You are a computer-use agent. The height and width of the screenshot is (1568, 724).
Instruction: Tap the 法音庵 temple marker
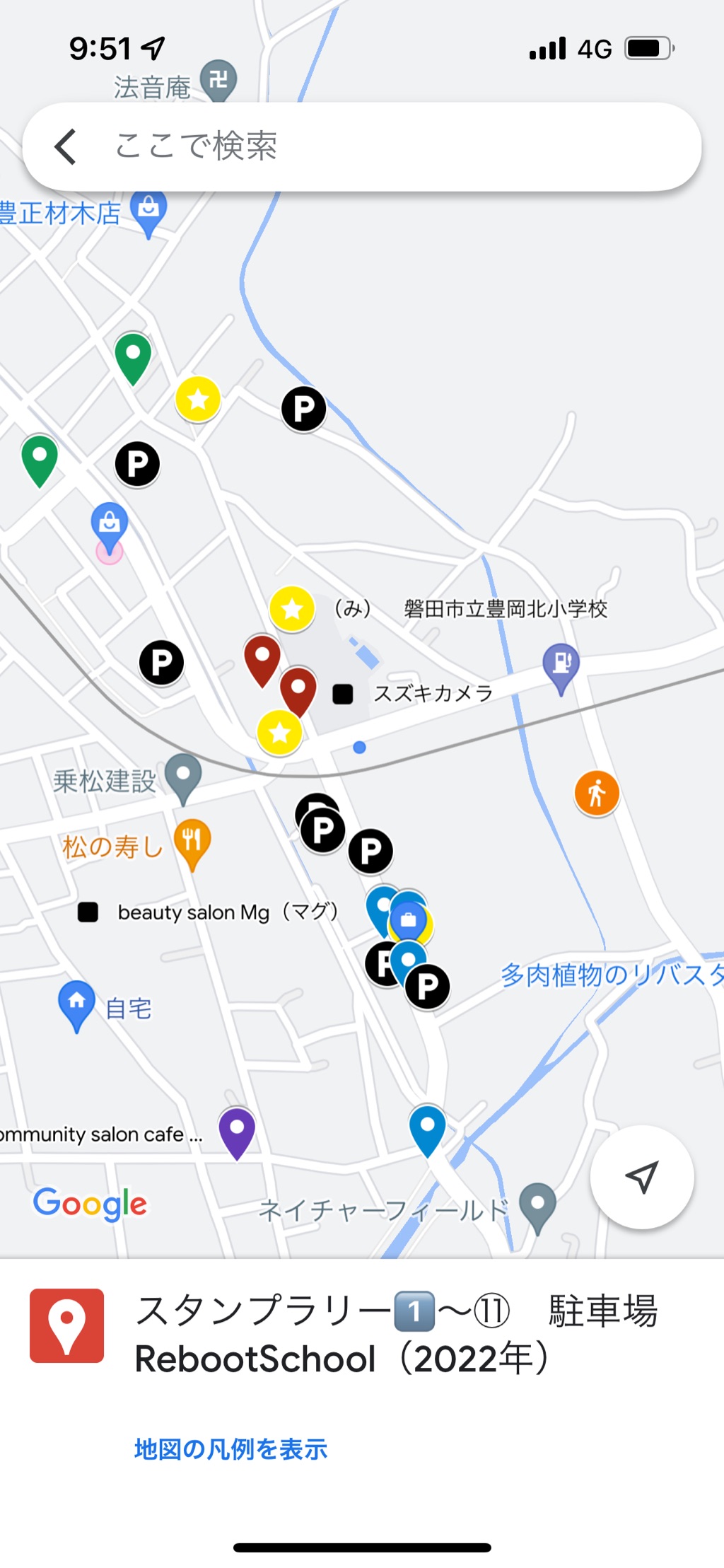(x=218, y=80)
